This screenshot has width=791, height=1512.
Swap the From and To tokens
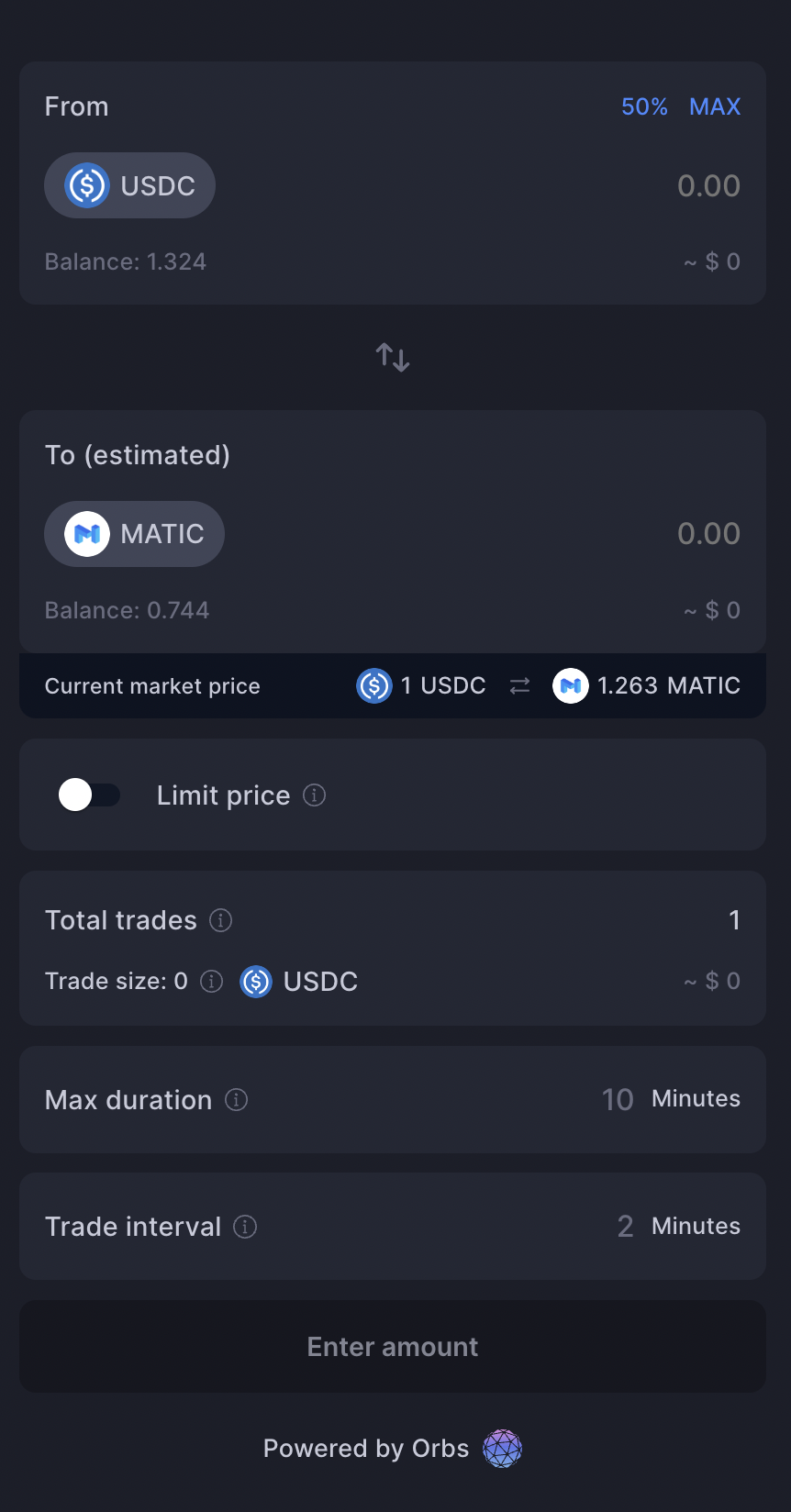pos(393,357)
